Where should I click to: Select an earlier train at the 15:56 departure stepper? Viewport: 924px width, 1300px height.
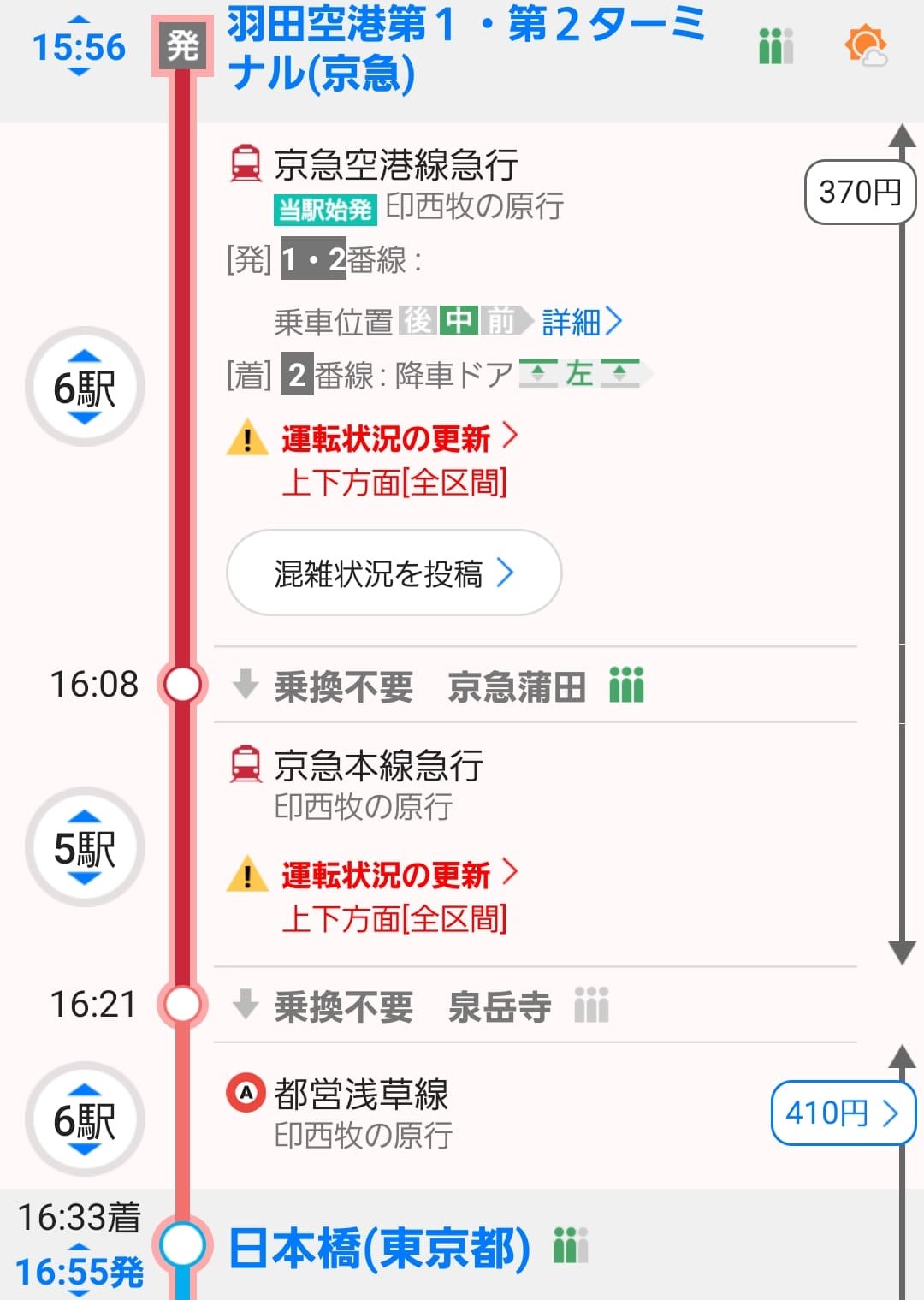coord(79,21)
